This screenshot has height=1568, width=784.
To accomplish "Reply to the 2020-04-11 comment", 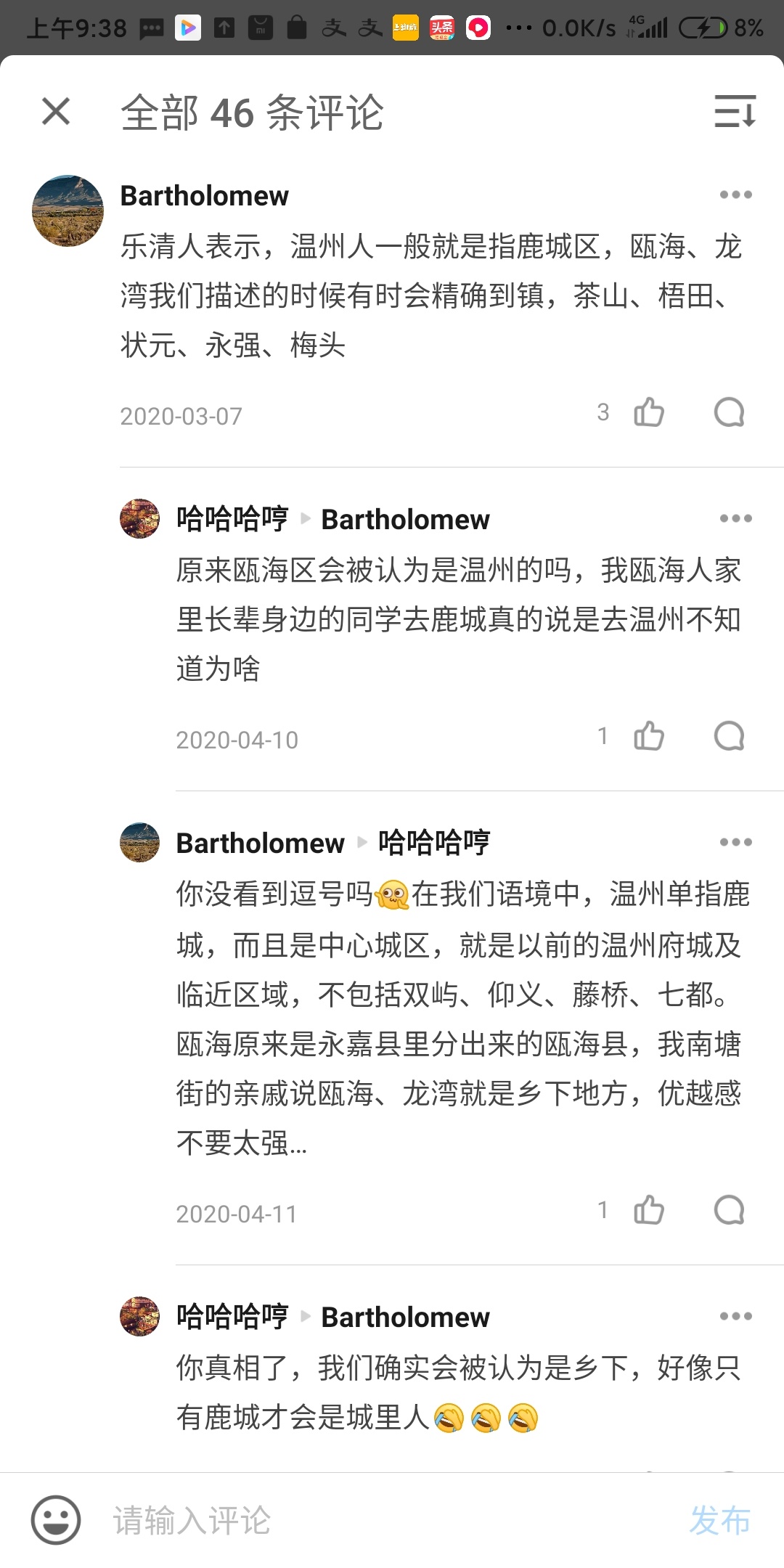I will (729, 1210).
